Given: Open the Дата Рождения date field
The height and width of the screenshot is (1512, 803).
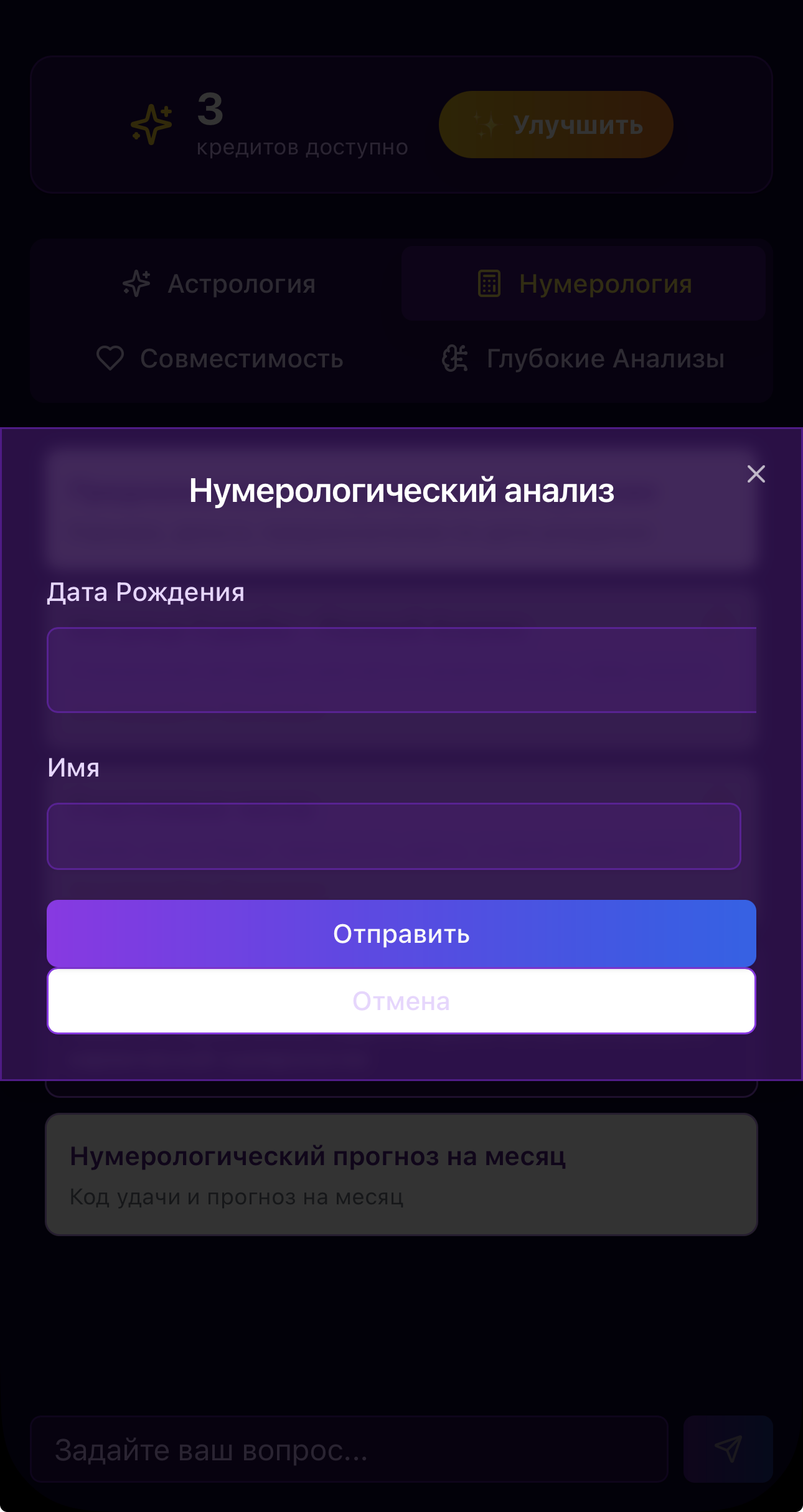Looking at the screenshot, I should pos(401,670).
